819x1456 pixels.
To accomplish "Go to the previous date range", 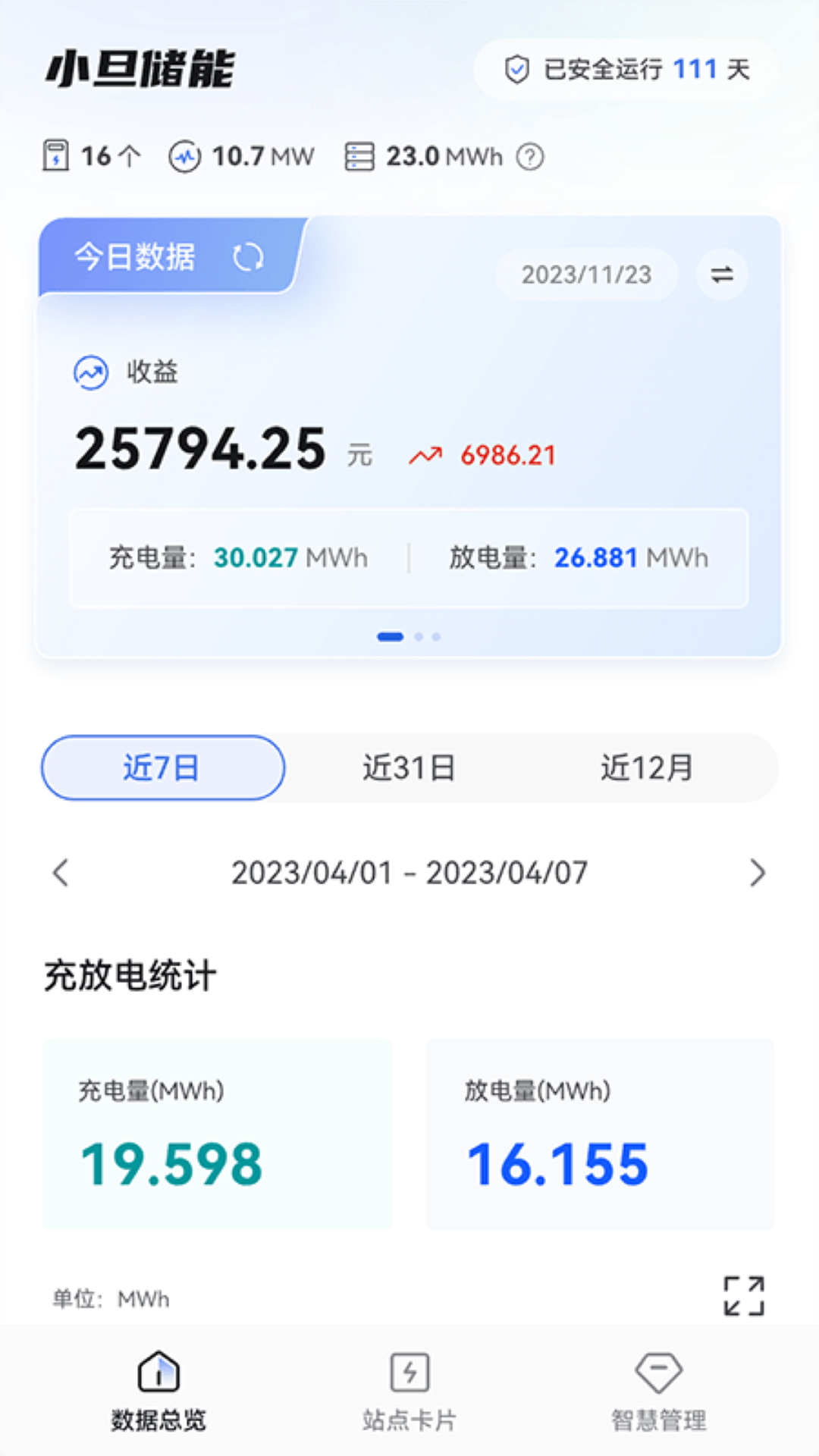I will (x=61, y=873).
